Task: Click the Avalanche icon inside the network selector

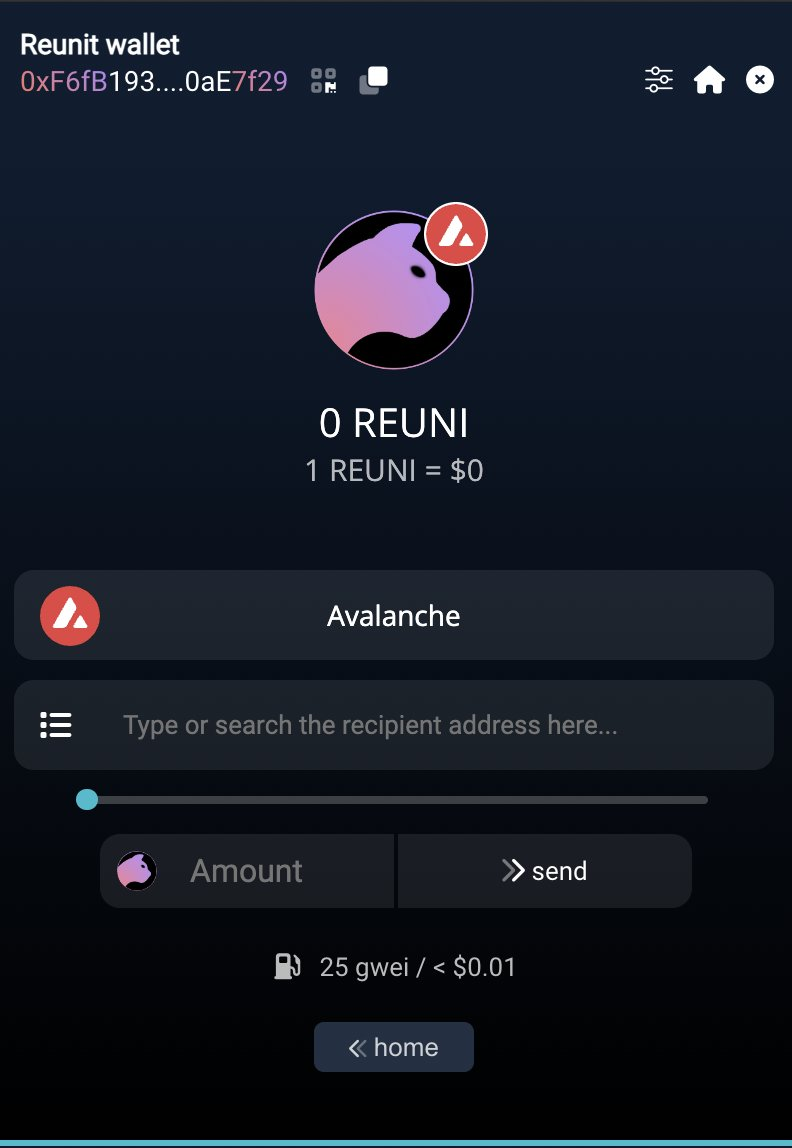Action: [69, 615]
